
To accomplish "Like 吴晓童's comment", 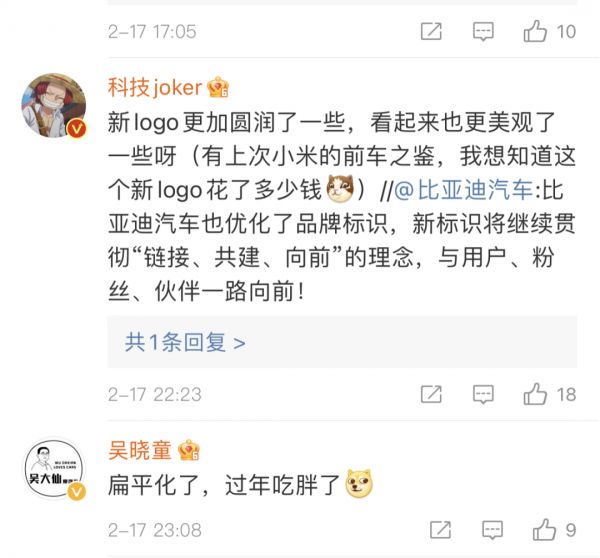I will [x=543, y=530].
